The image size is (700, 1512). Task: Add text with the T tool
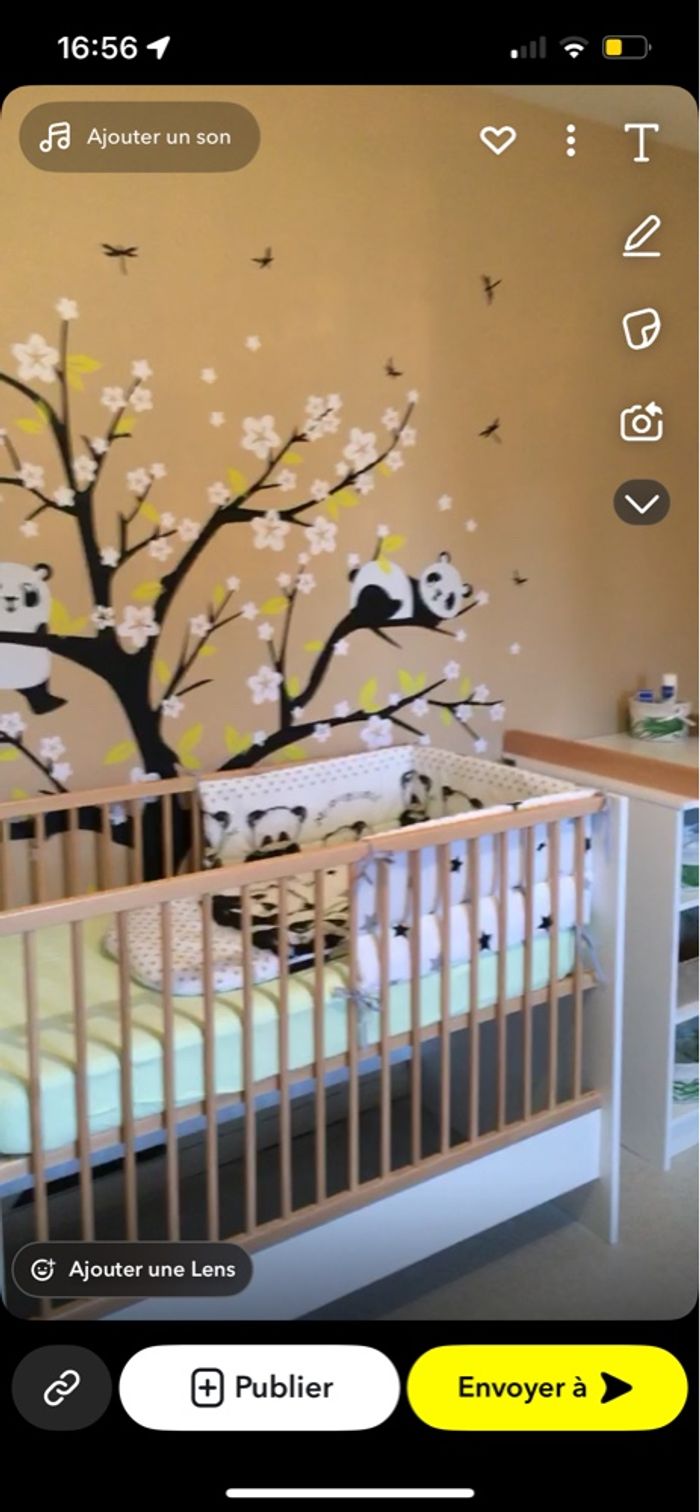coord(641,142)
